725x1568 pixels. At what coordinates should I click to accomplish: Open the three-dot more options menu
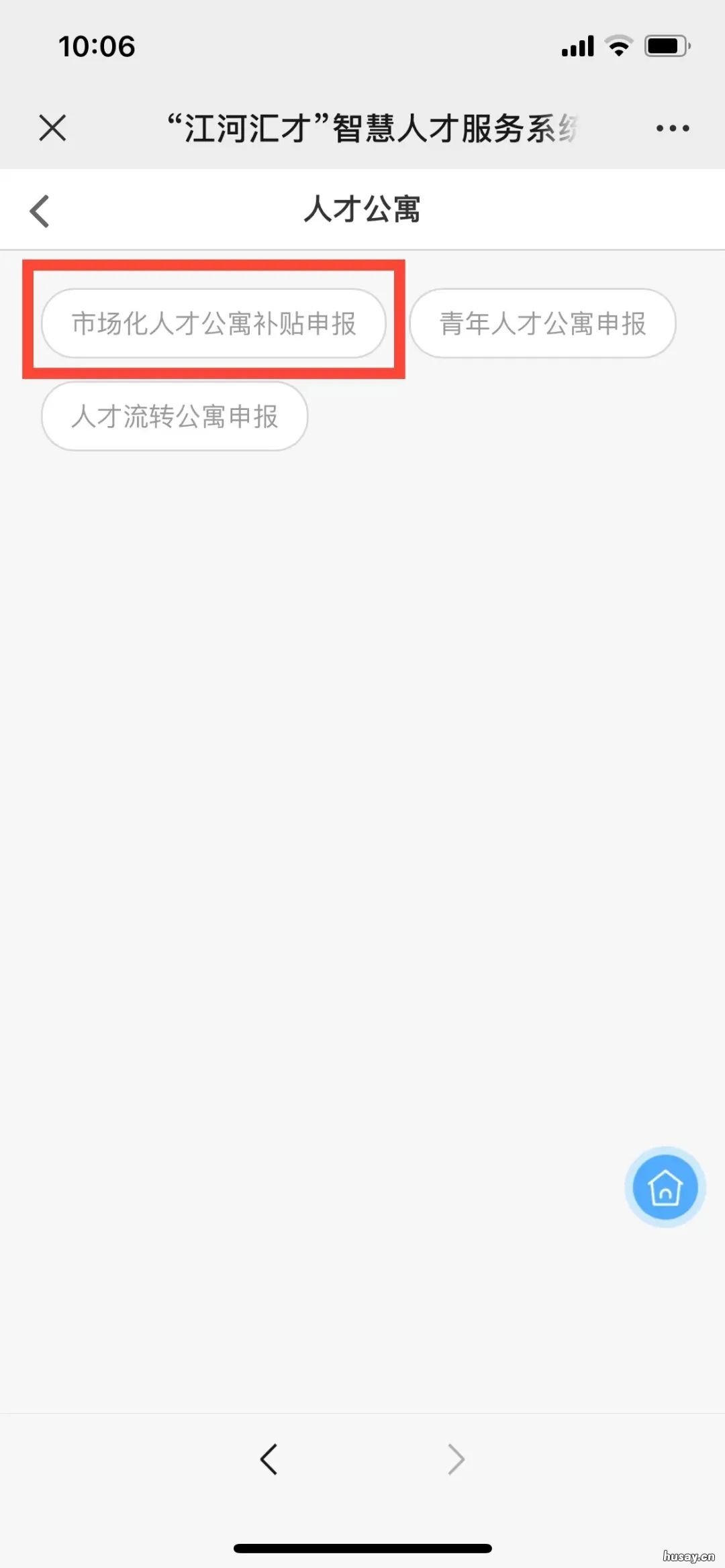pyautogui.click(x=673, y=128)
